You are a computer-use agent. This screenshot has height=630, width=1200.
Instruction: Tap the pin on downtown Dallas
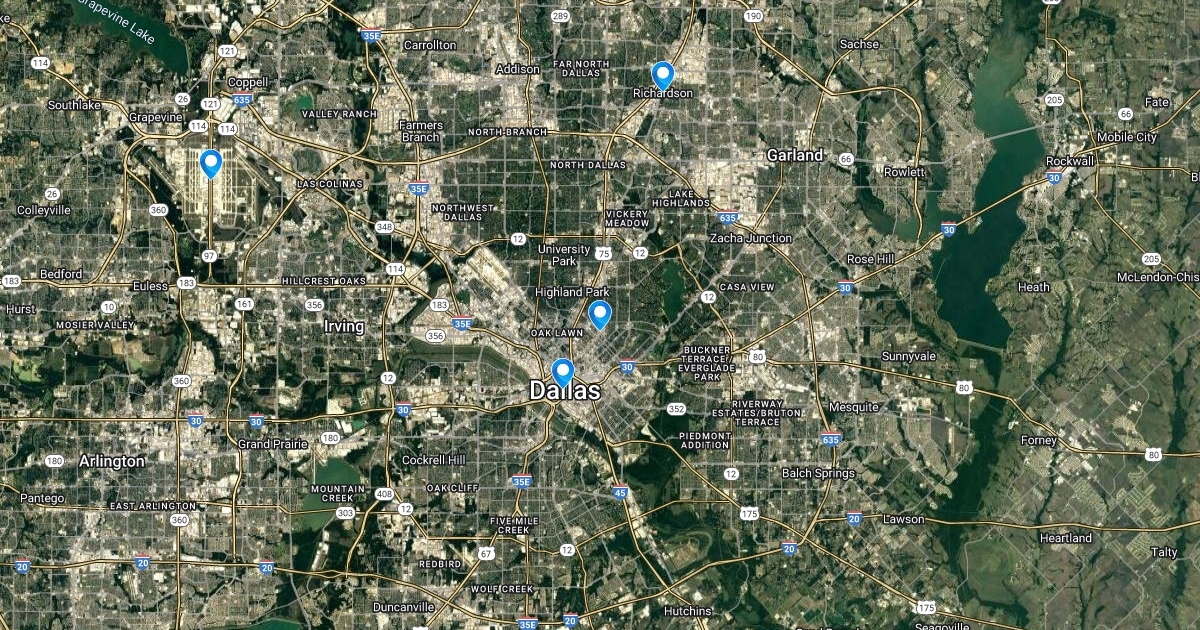tap(563, 372)
